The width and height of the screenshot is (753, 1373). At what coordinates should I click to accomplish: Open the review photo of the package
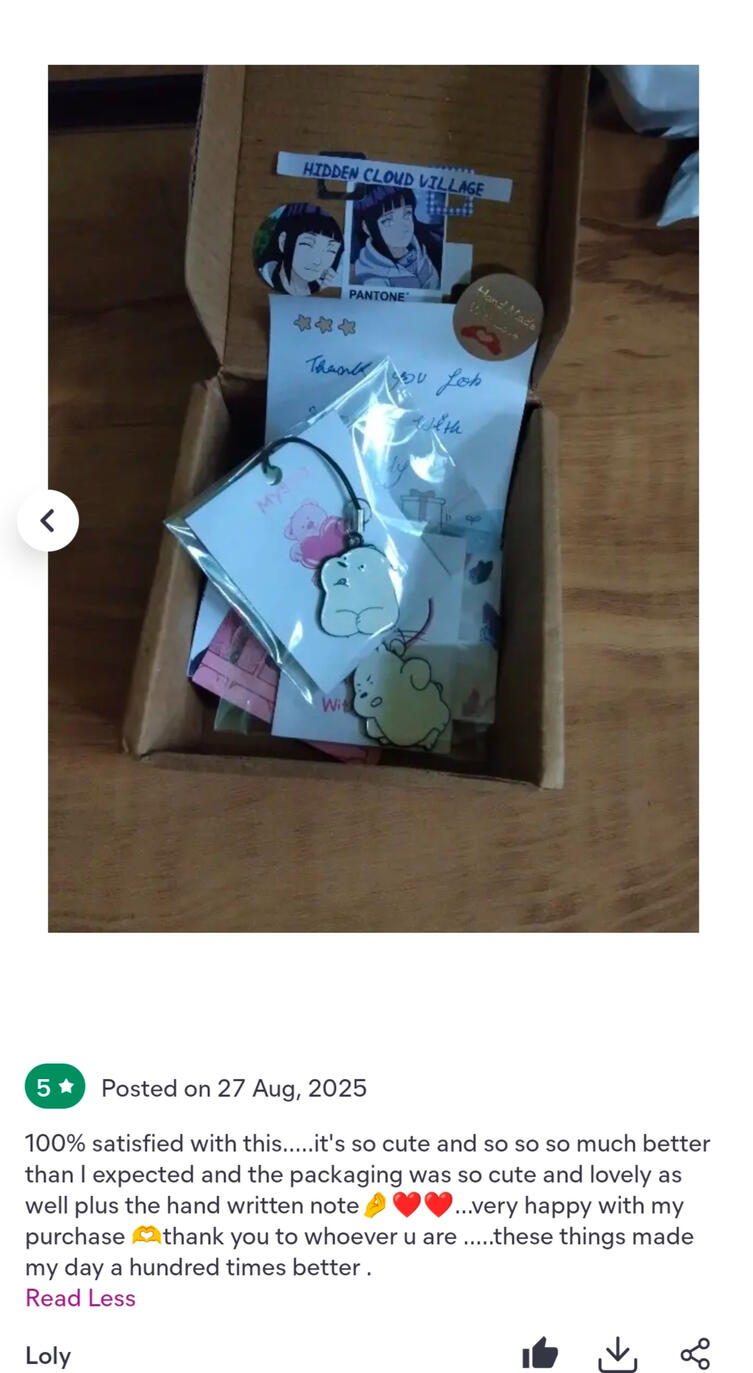(x=373, y=498)
